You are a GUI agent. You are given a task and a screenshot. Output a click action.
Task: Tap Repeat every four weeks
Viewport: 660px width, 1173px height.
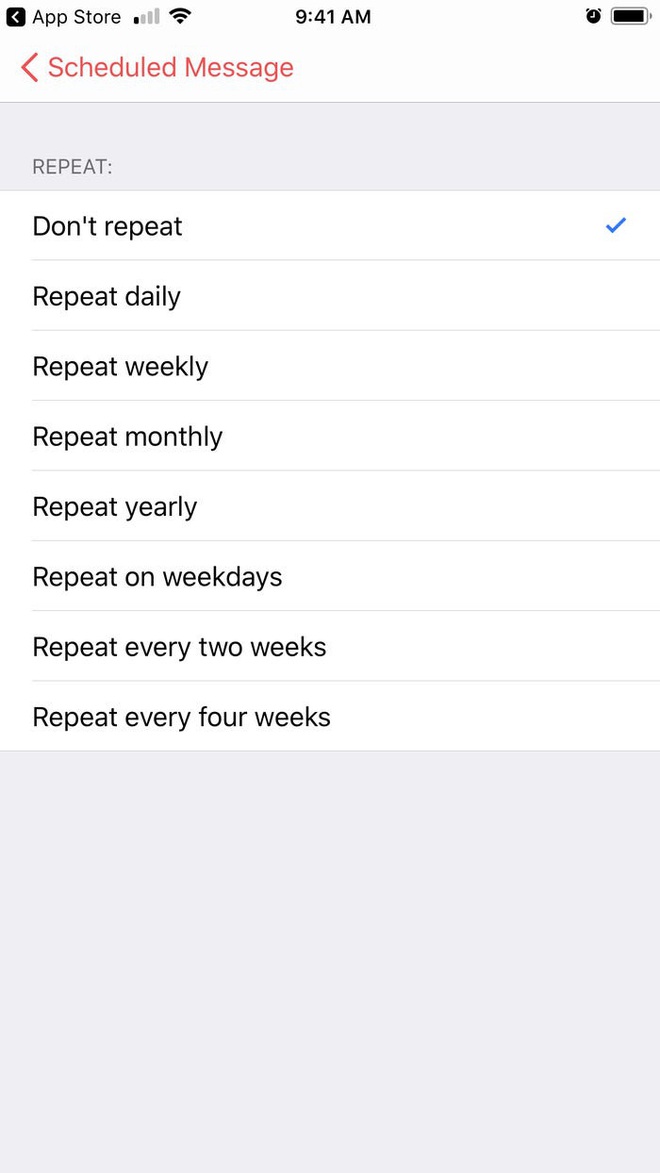pos(330,717)
